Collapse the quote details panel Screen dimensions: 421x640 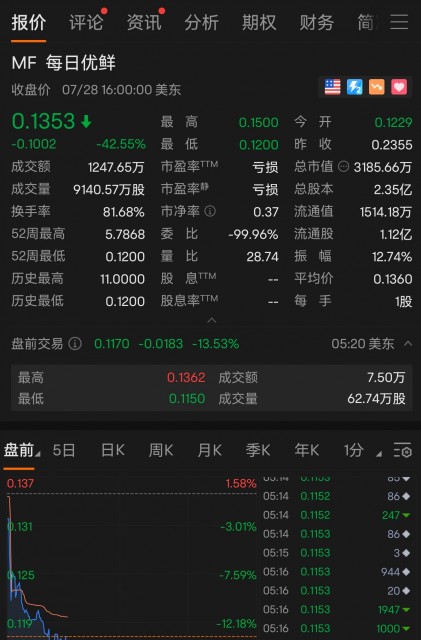(212, 320)
